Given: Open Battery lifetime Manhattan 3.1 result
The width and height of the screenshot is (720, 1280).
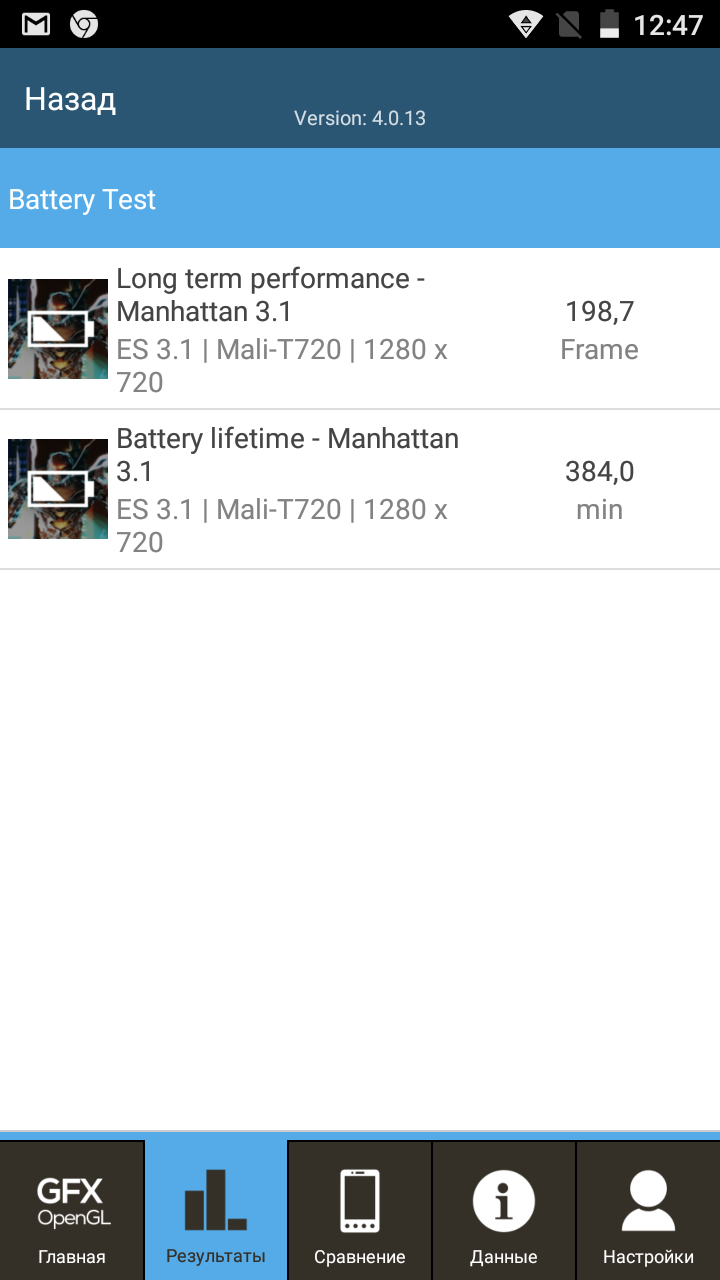Looking at the screenshot, I should tap(360, 489).
